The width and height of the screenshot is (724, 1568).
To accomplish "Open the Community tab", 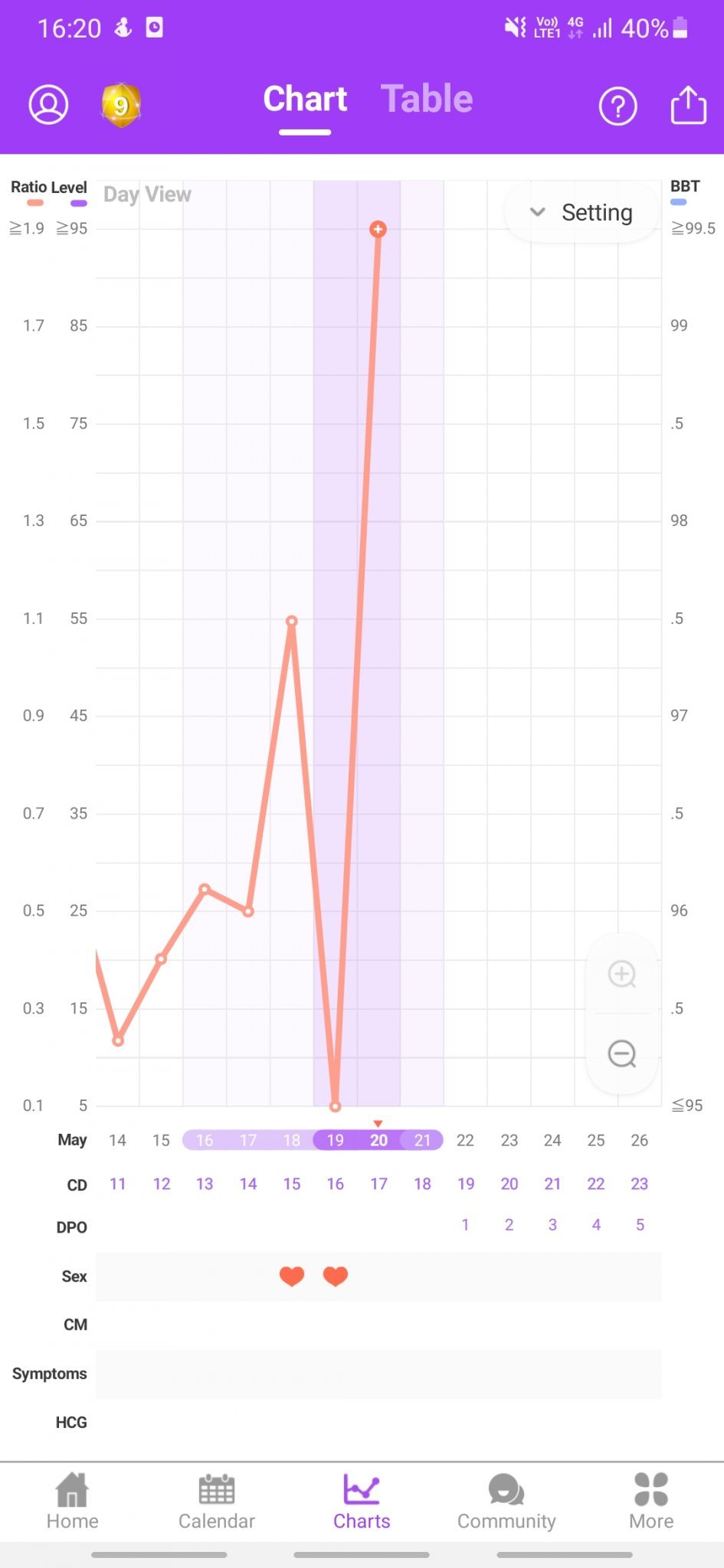I will coord(506,1502).
